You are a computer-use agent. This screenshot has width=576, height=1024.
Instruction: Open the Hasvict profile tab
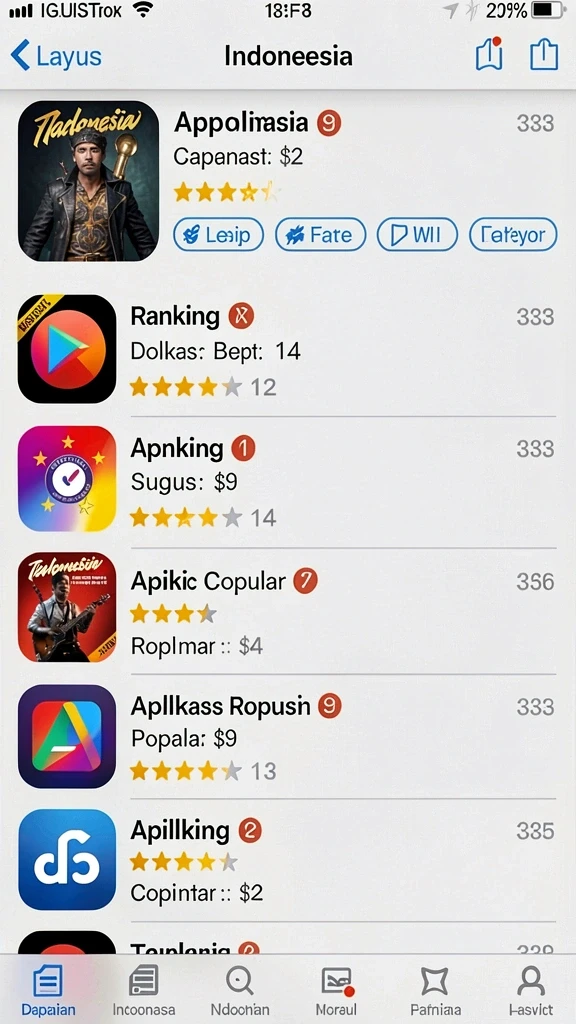(530, 990)
